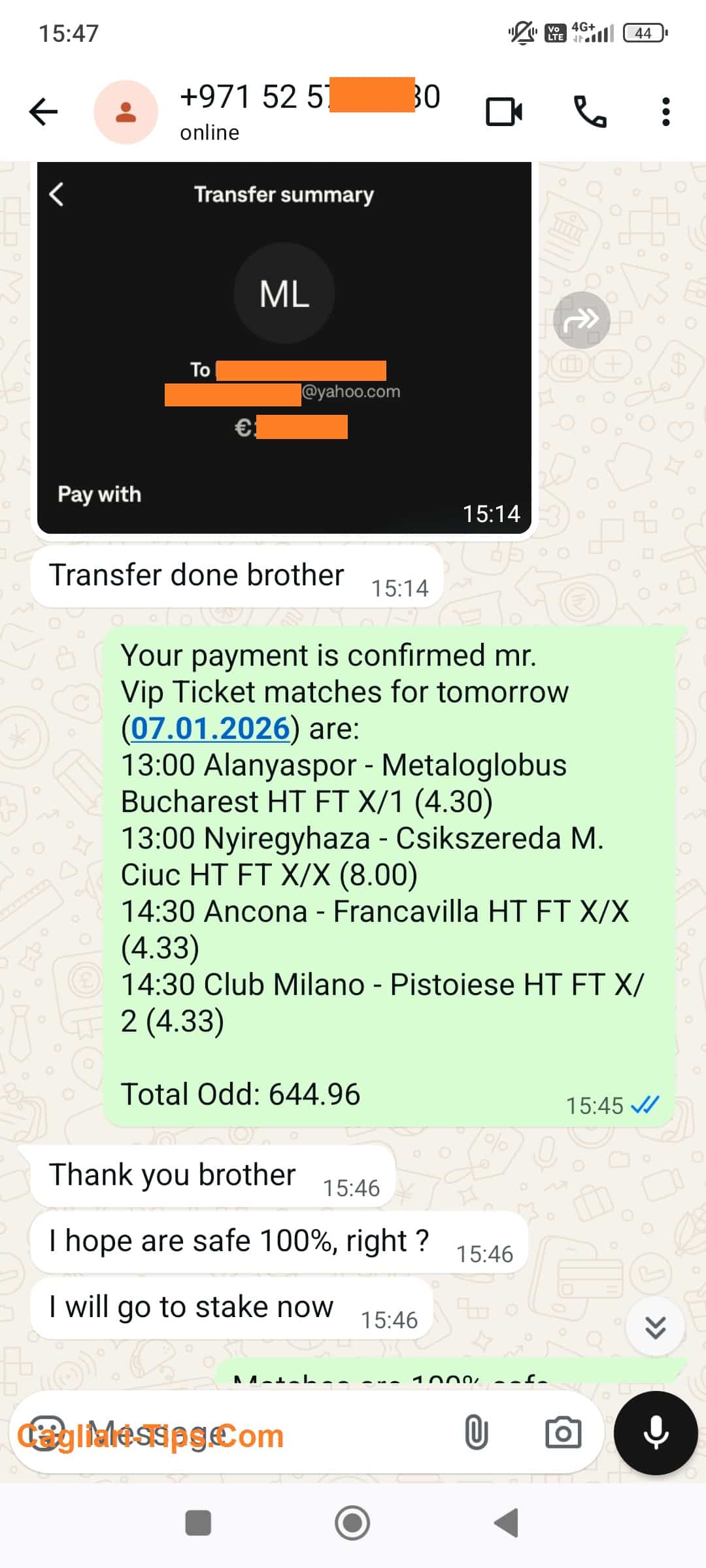Image resolution: width=706 pixels, height=1568 pixels.
Task: Forward the Transfer summary image
Action: [x=581, y=320]
